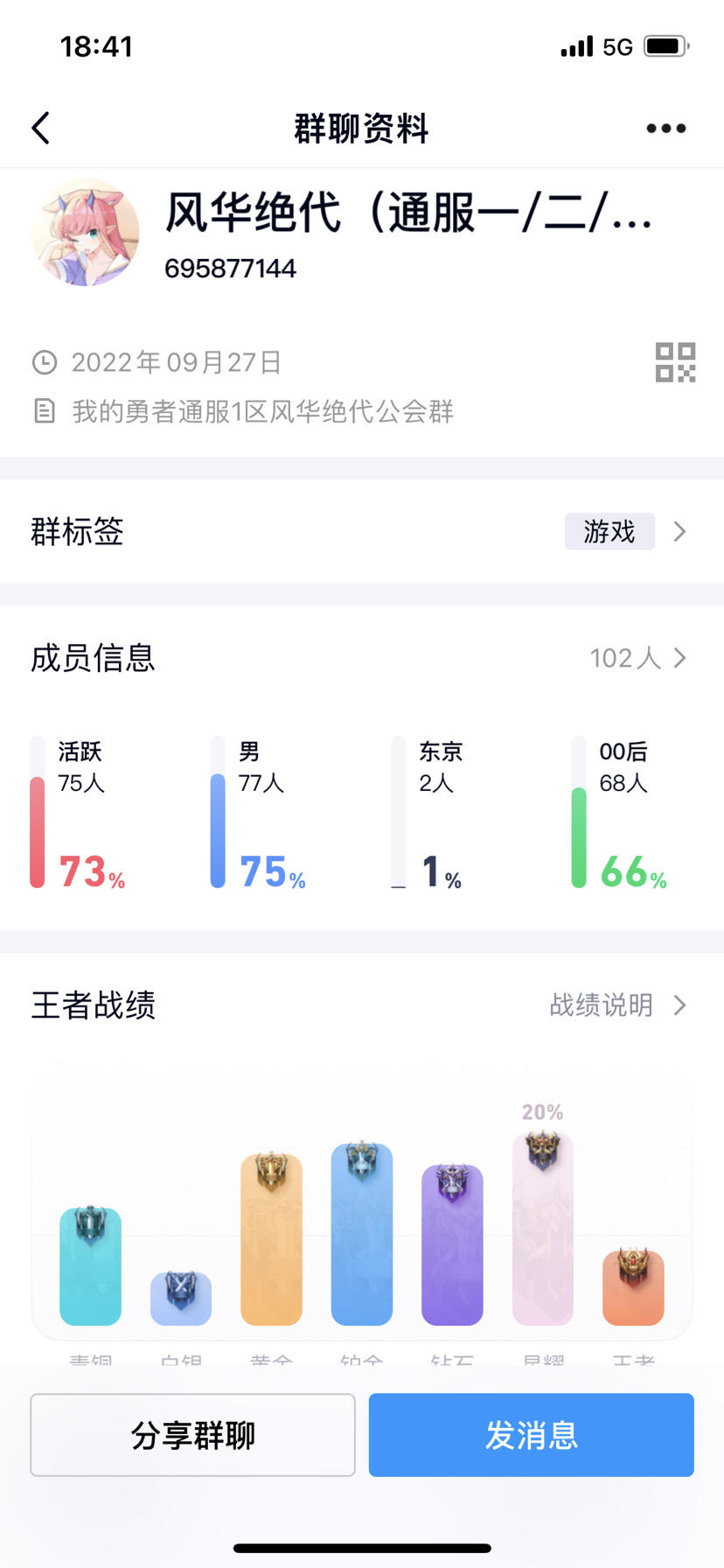Viewport: 724px width, 1568px height.
Task: Tap the back arrow to exit group profile
Action: coord(40,127)
